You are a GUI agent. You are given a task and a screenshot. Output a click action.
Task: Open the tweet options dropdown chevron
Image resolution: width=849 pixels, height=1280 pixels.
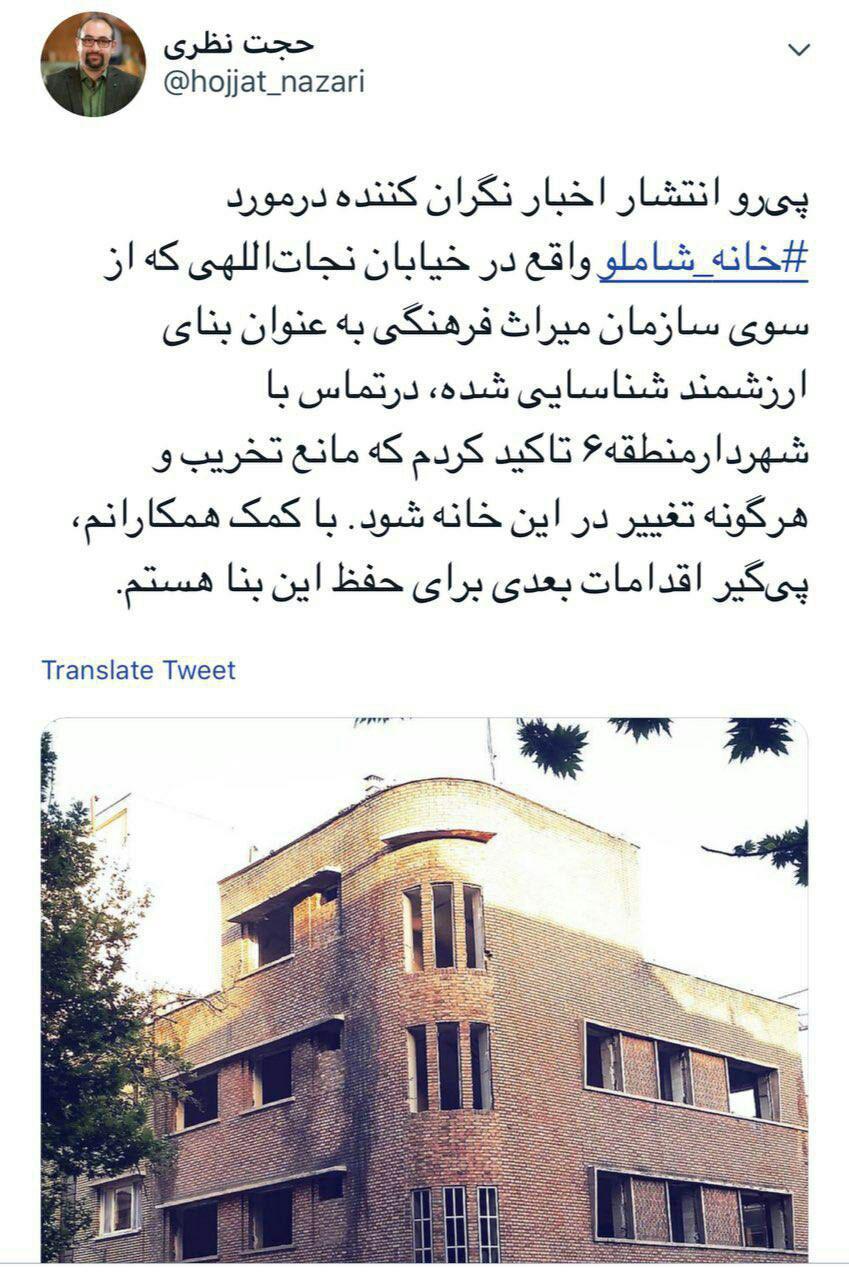[x=798, y=50]
